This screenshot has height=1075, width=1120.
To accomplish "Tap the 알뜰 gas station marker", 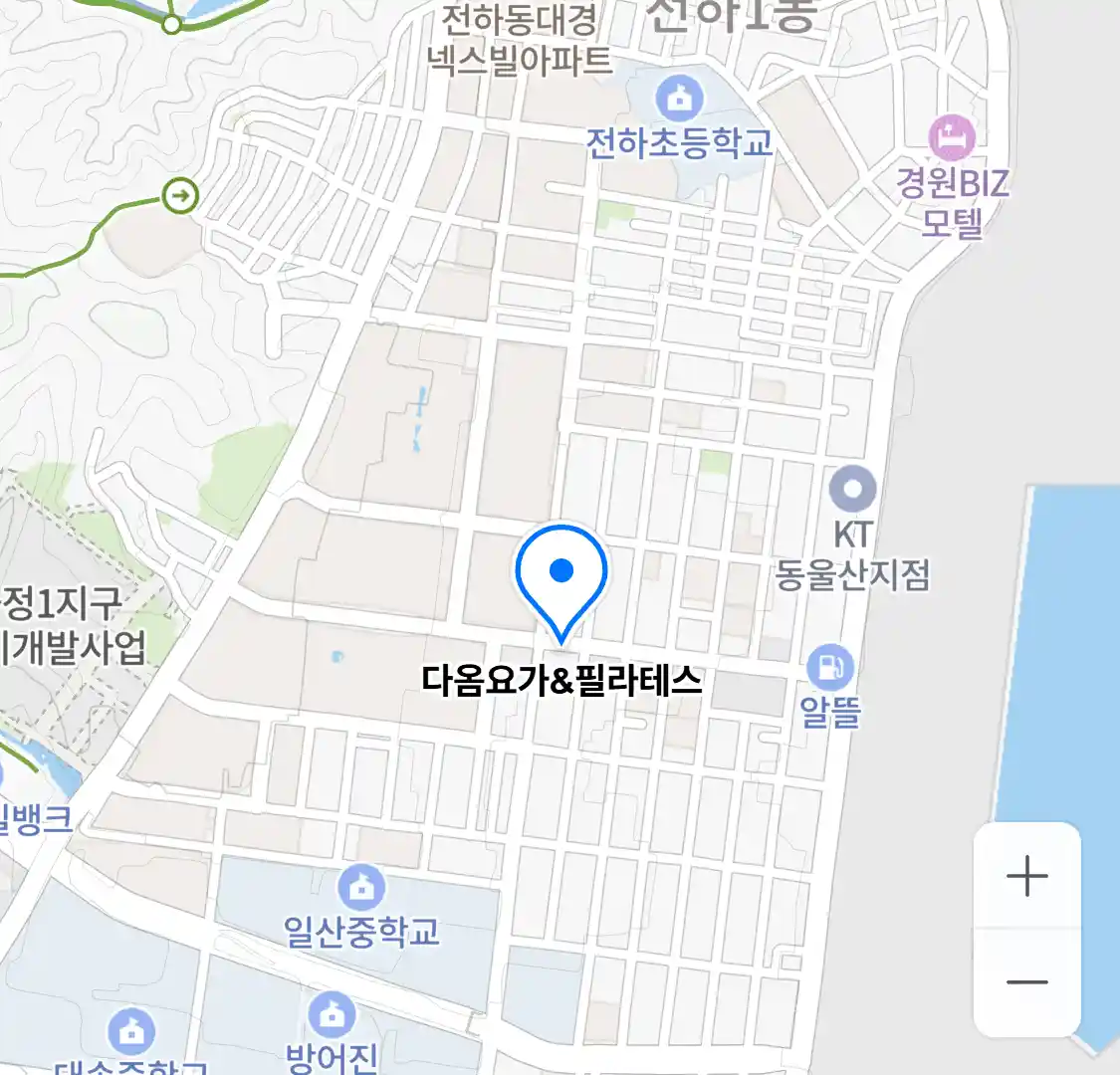I will tap(829, 668).
